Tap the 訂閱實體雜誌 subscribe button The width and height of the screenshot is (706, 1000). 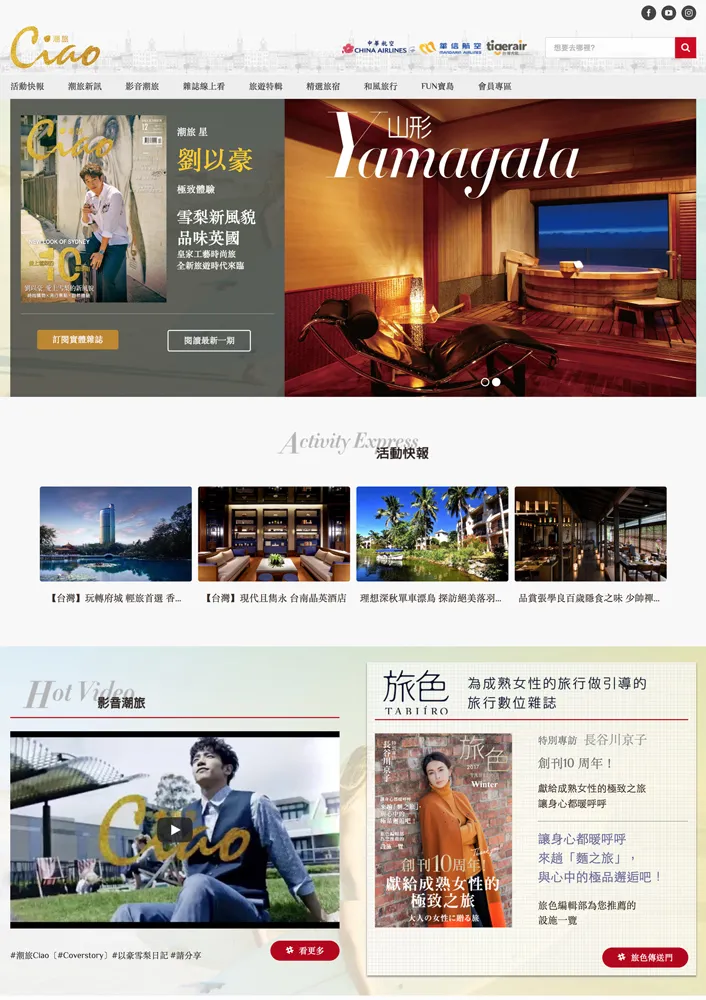[78, 340]
